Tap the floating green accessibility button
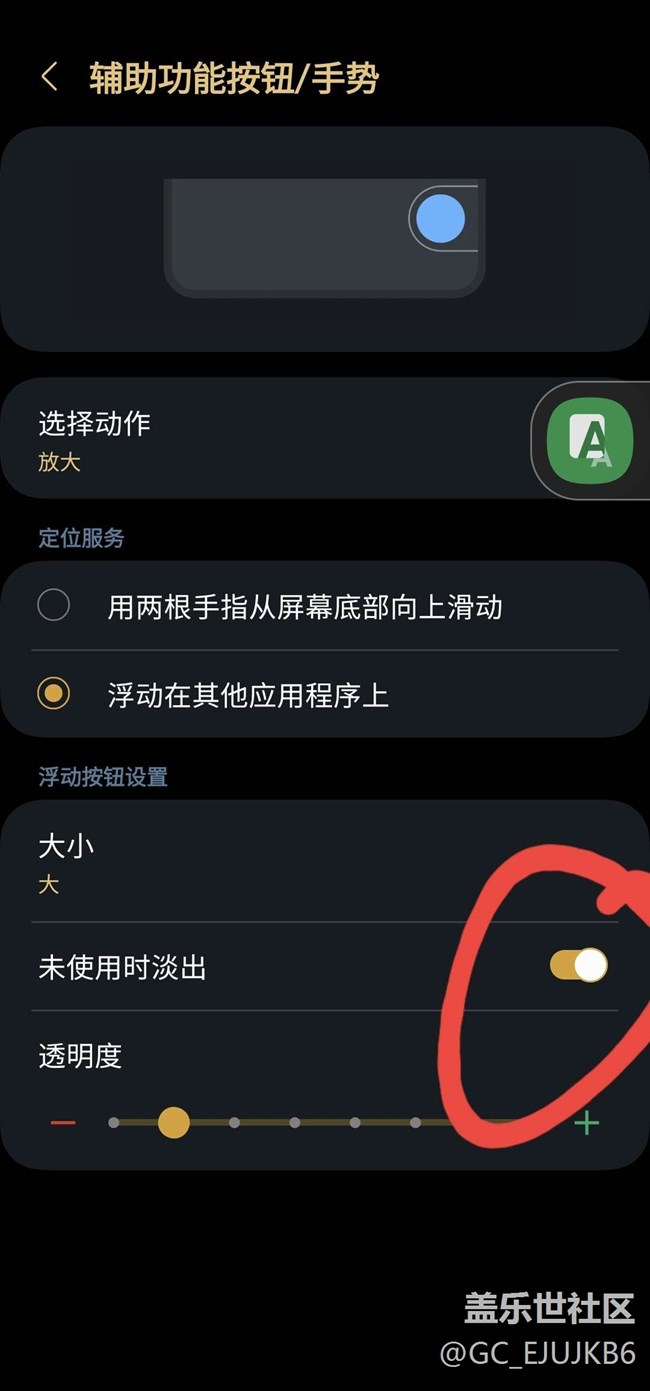Viewport: 650px width, 1391px height. point(590,440)
